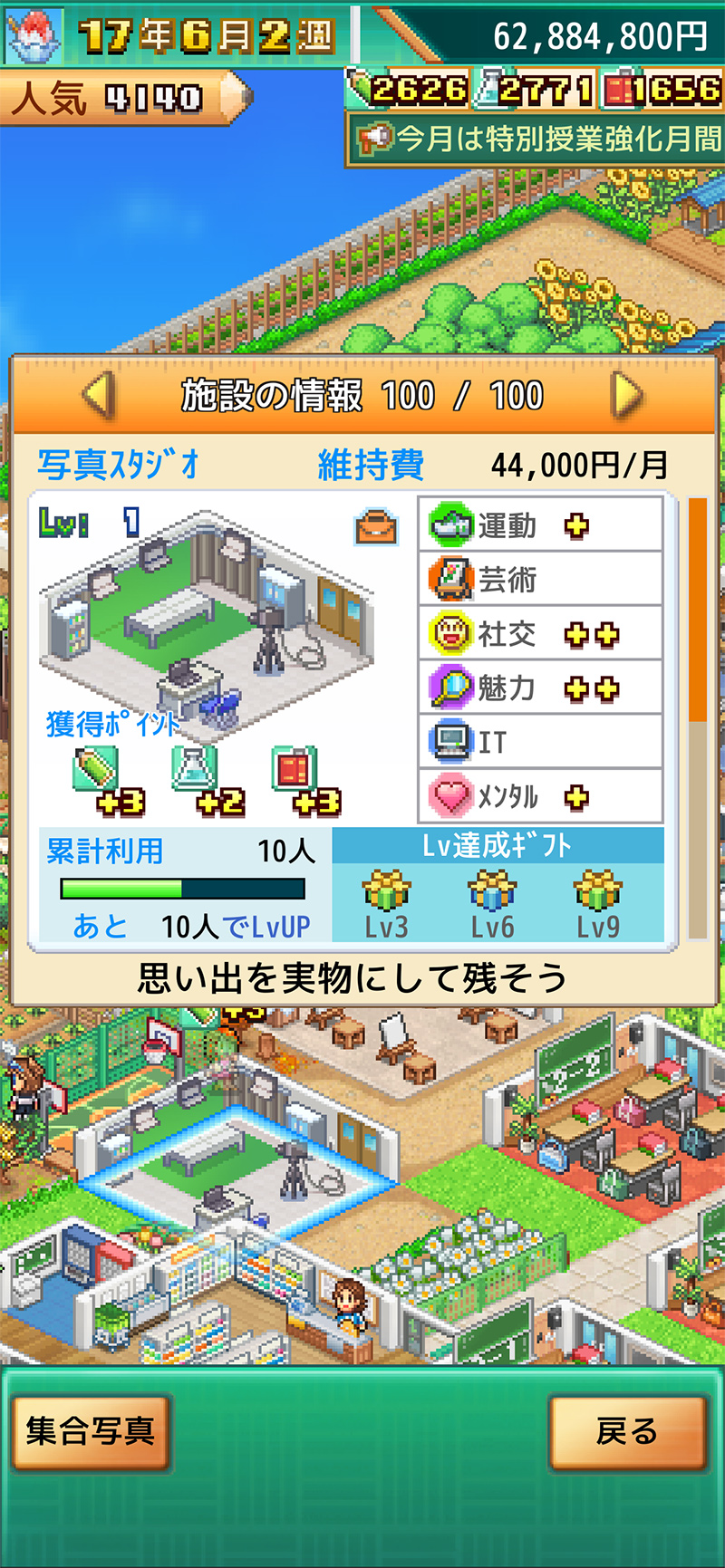Open the 今月は特別授業強化月間 announcement banner
This screenshot has width=725, height=1568.
(x=536, y=139)
